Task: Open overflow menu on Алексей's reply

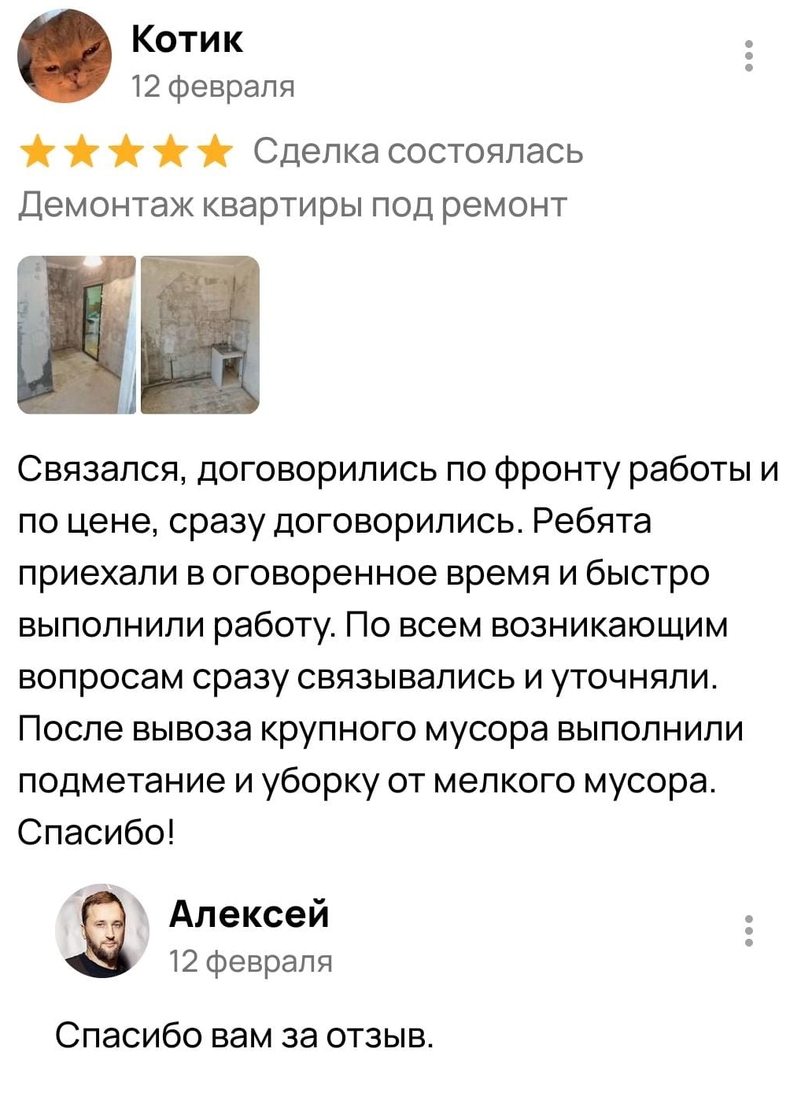Action: tap(748, 930)
